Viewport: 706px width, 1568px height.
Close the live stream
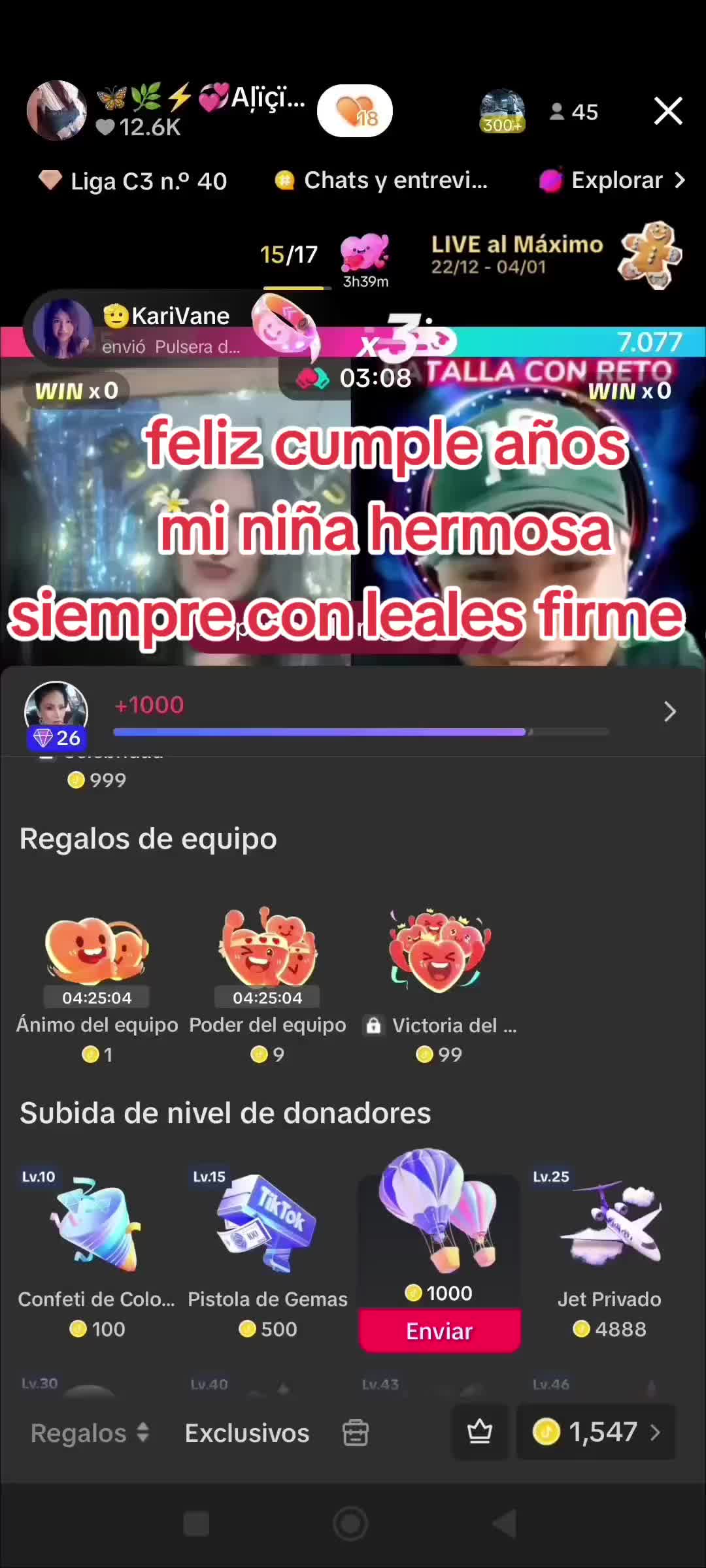pyautogui.click(x=668, y=110)
